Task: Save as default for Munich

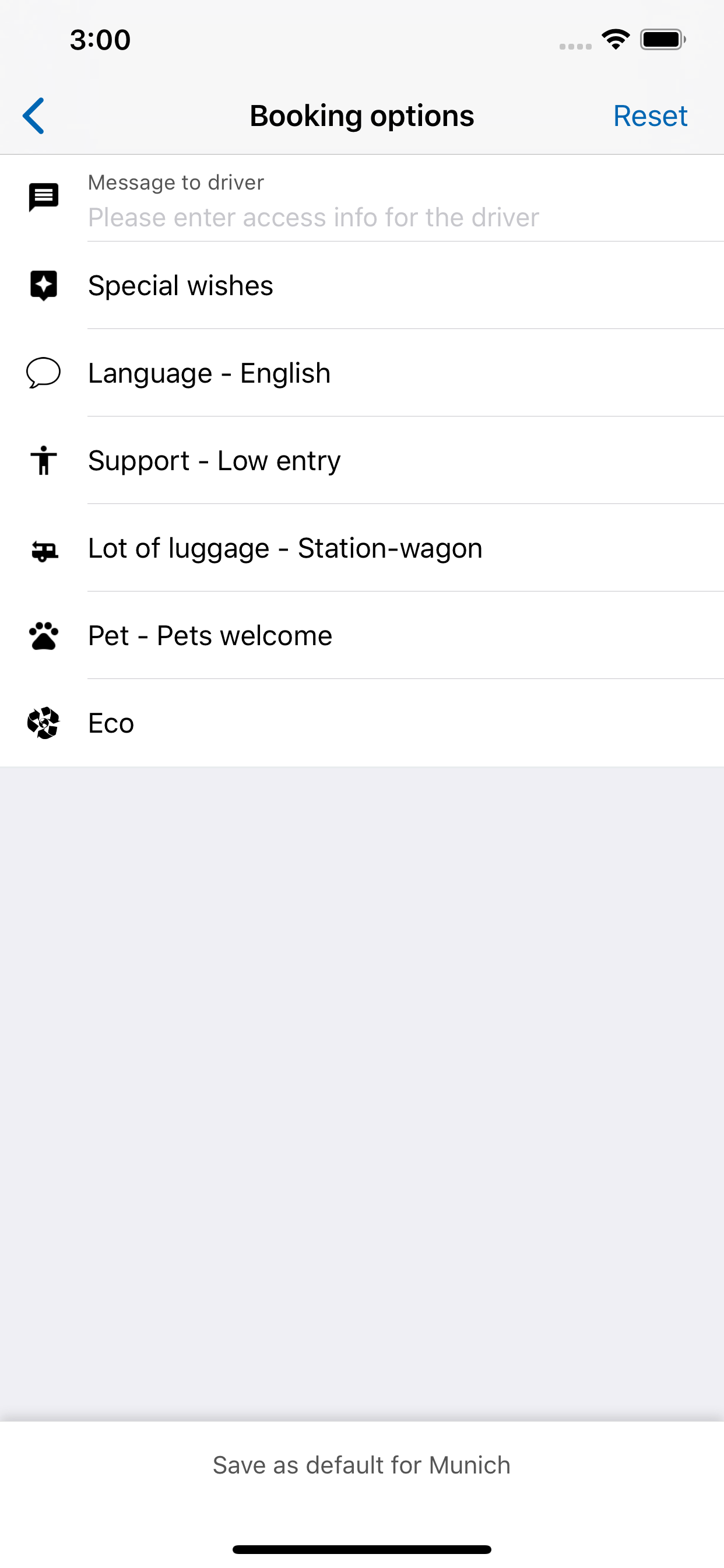Action: [361, 1465]
